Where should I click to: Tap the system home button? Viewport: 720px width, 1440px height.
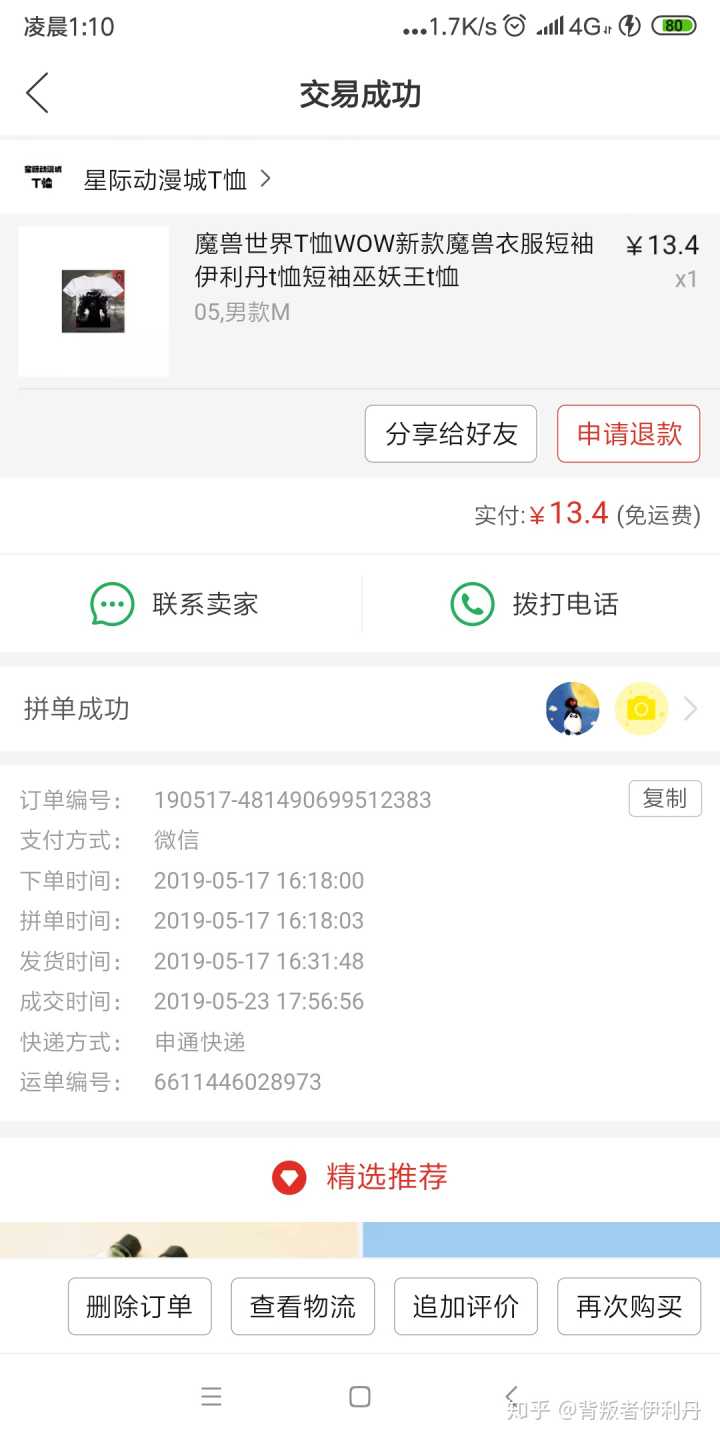coord(360,1397)
